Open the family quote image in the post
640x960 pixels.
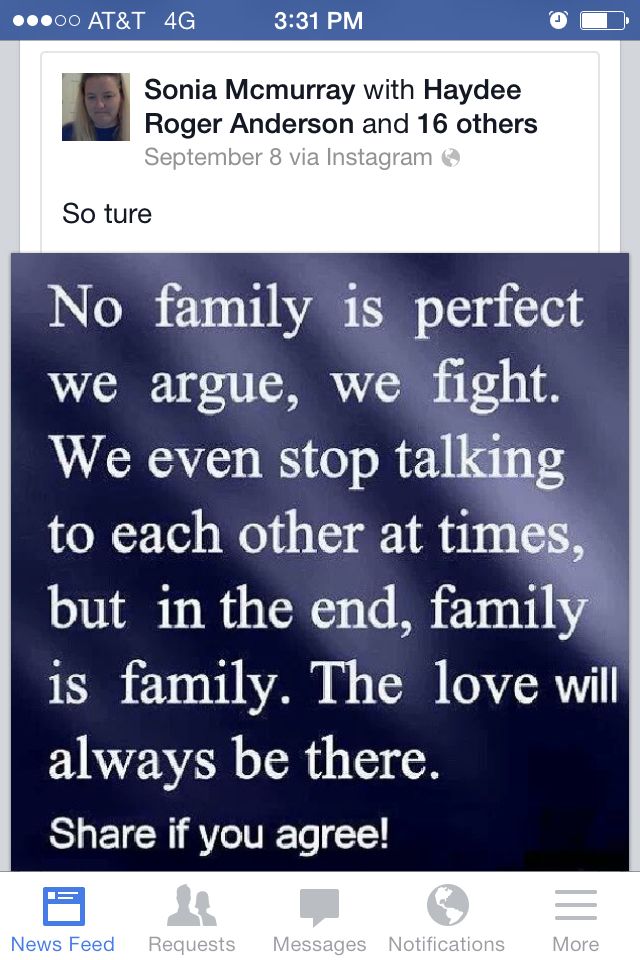click(x=320, y=560)
